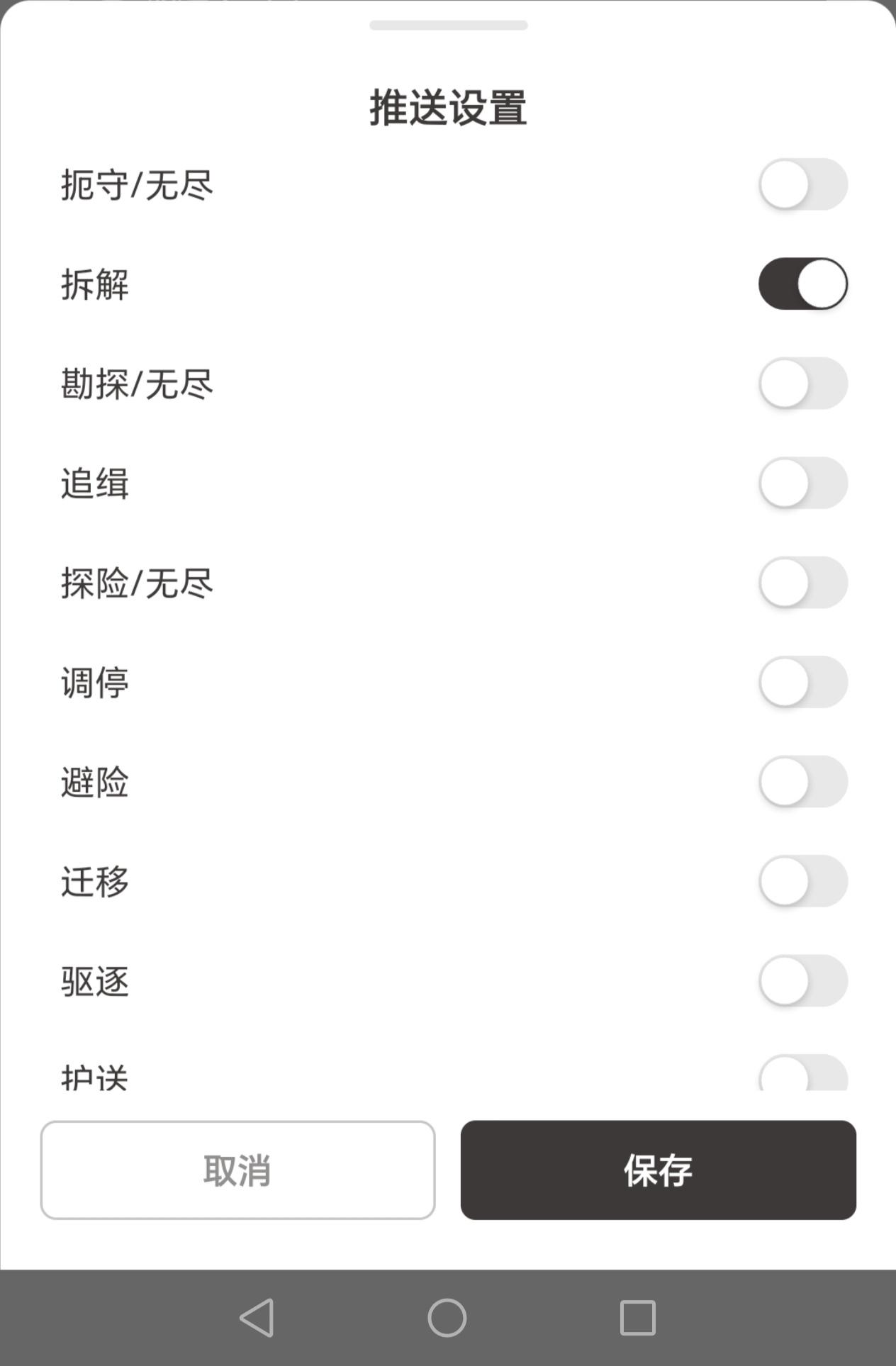The image size is (896, 1366).
Task: Enable the 追缉 switch
Action: (802, 483)
